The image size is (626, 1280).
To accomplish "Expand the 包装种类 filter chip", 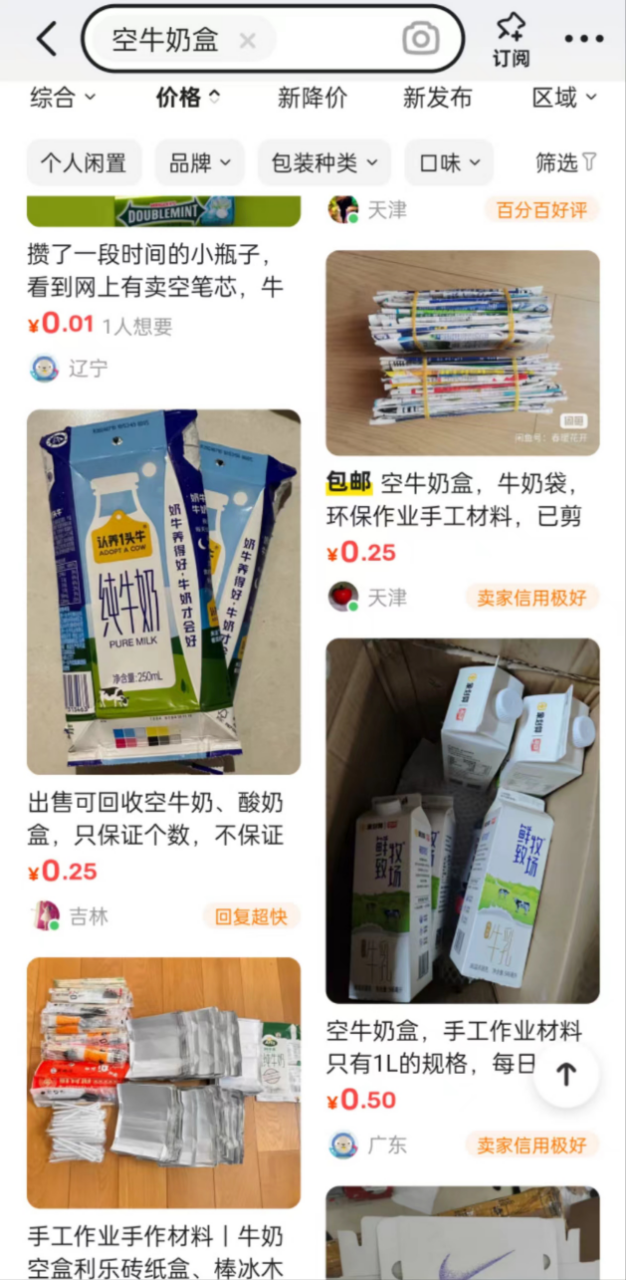I will [x=324, y=163].
